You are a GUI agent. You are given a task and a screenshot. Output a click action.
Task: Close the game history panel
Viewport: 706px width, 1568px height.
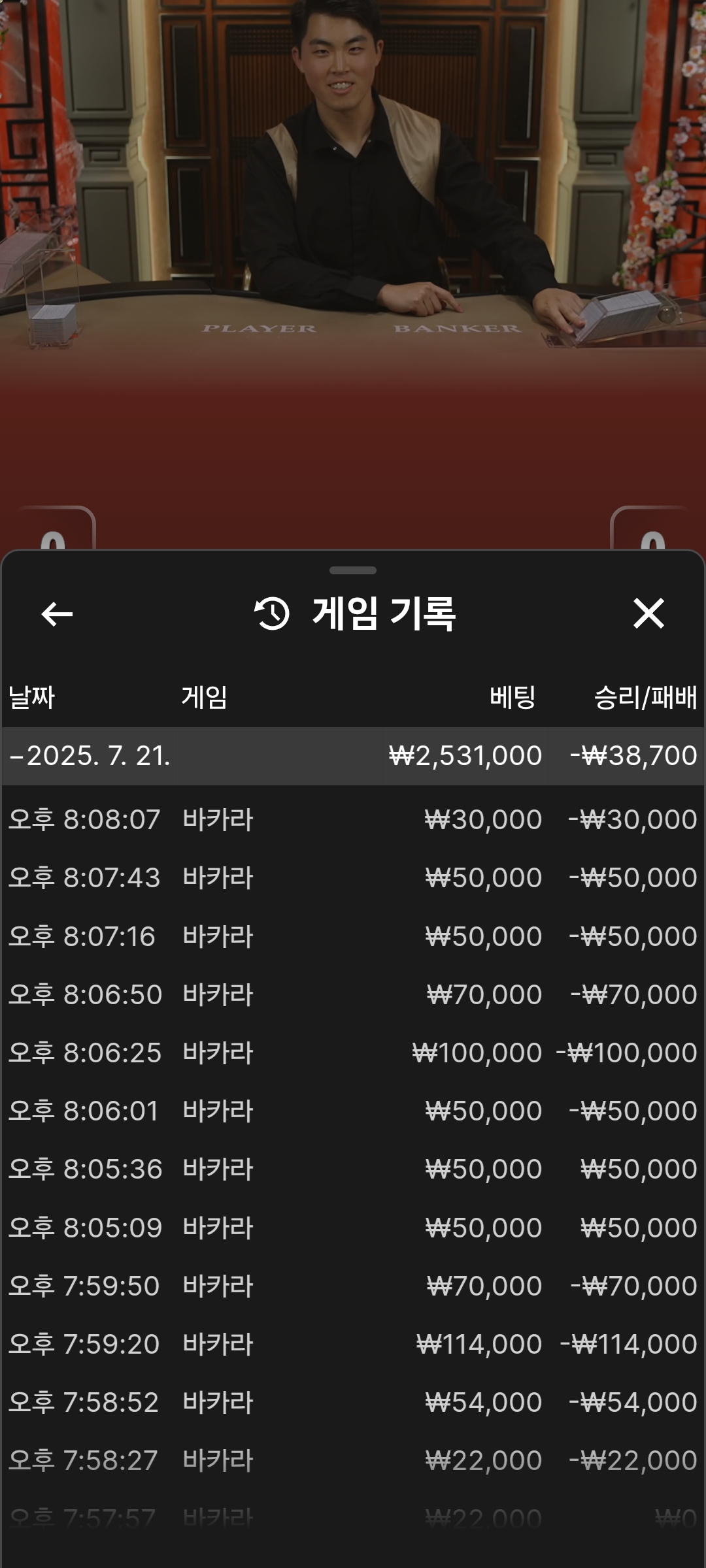click(x=648, y=613)
